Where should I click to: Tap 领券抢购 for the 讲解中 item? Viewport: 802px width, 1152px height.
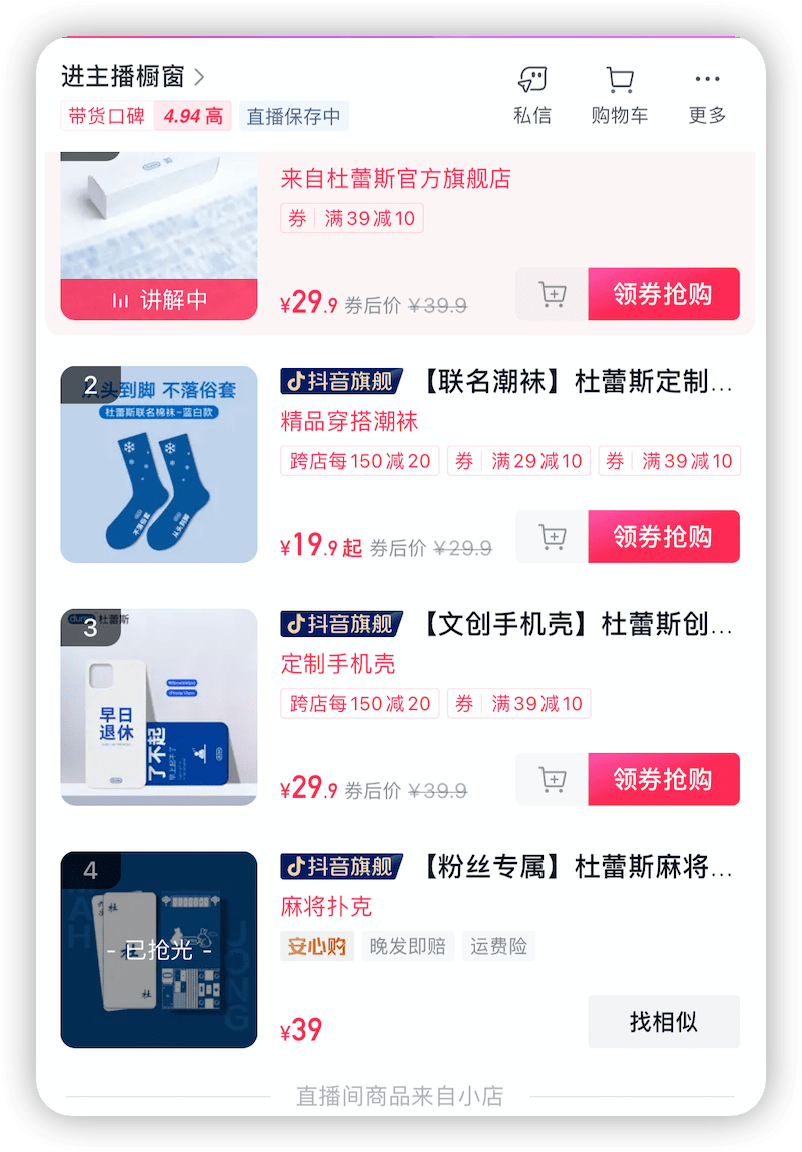pyautogui.click(x=663, y=294)
